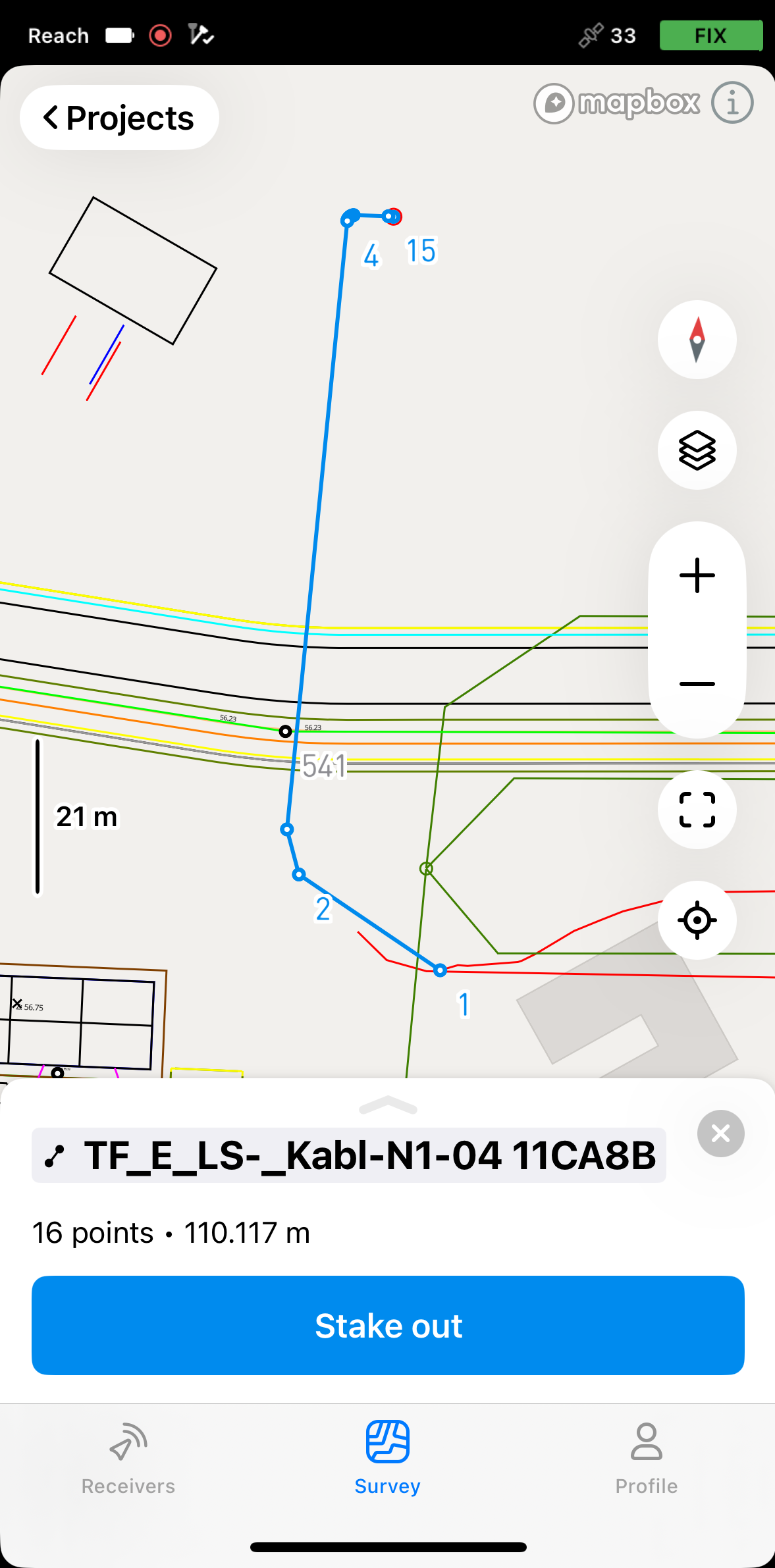Zoom in on the map
775x1568 pixels.
tap(697, 575)
